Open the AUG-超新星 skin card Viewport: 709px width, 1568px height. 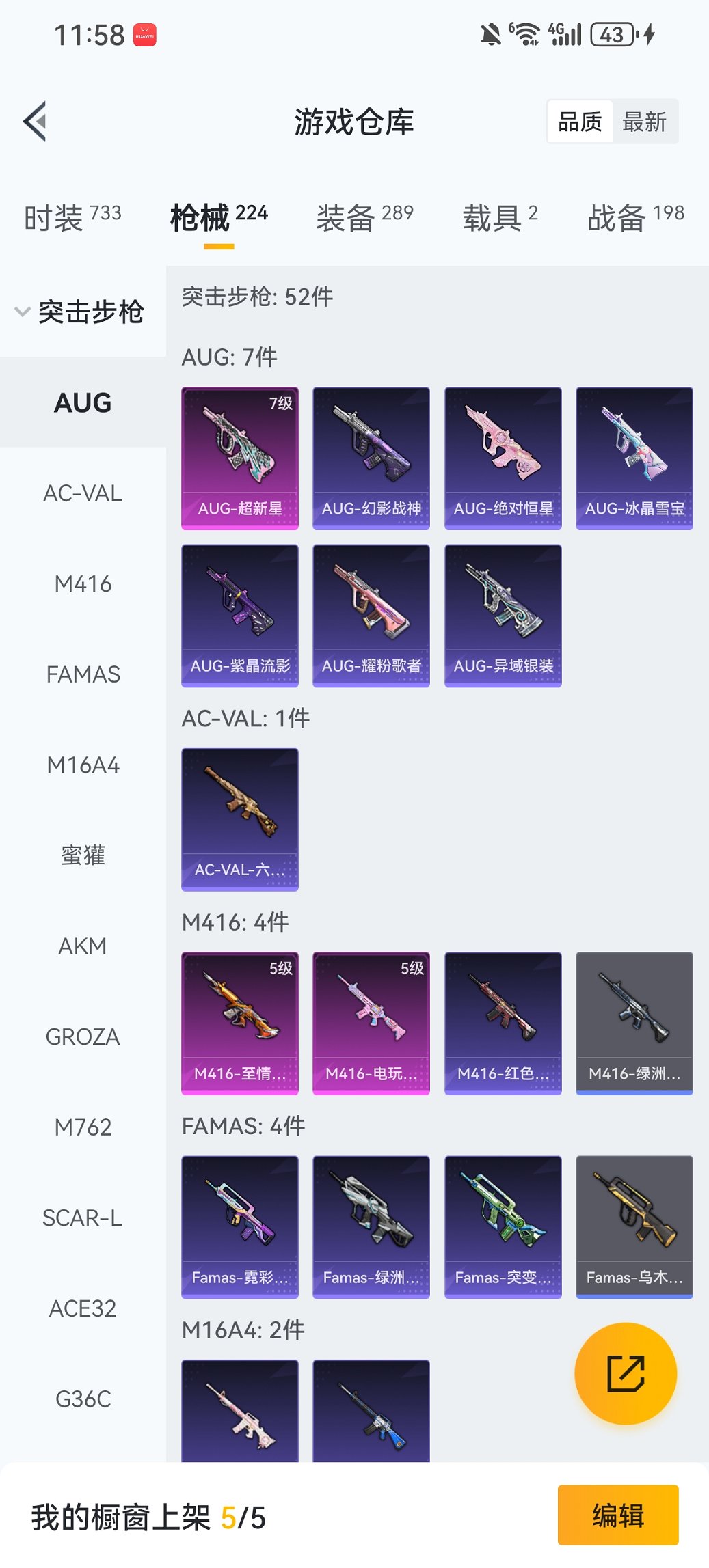click(x=240, y=458)
